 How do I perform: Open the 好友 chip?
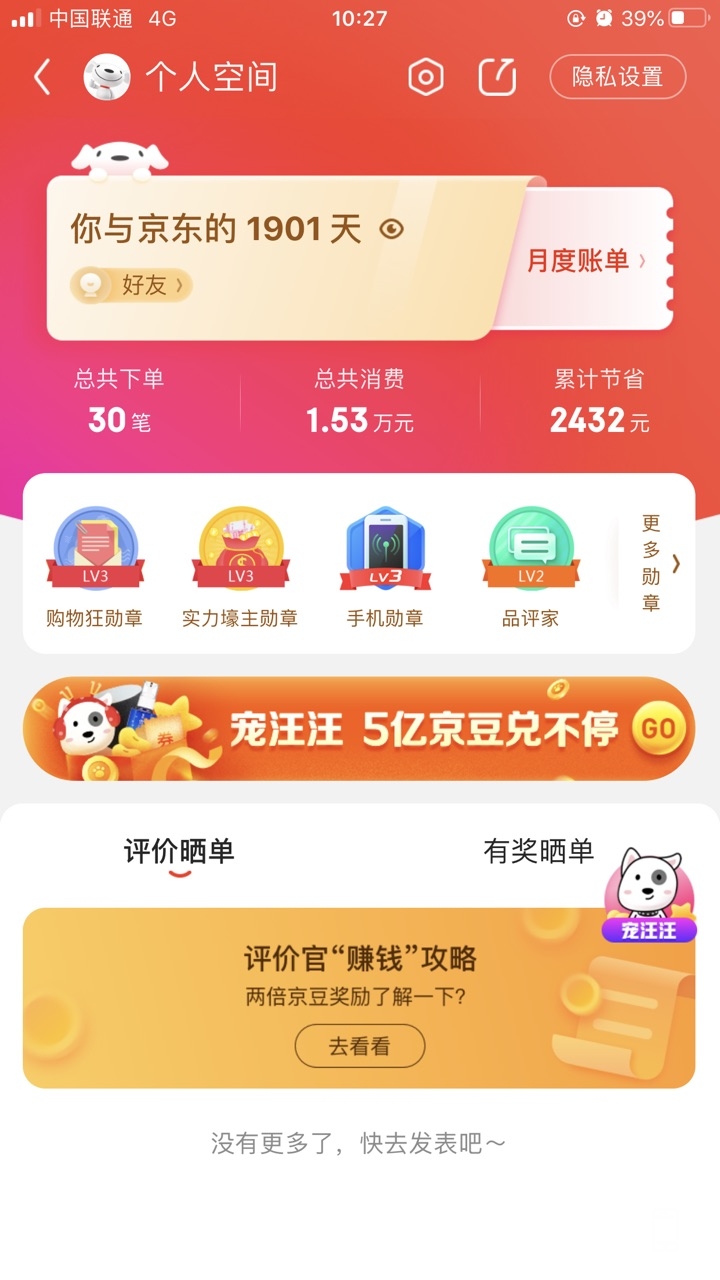click(x=131, y=286)
